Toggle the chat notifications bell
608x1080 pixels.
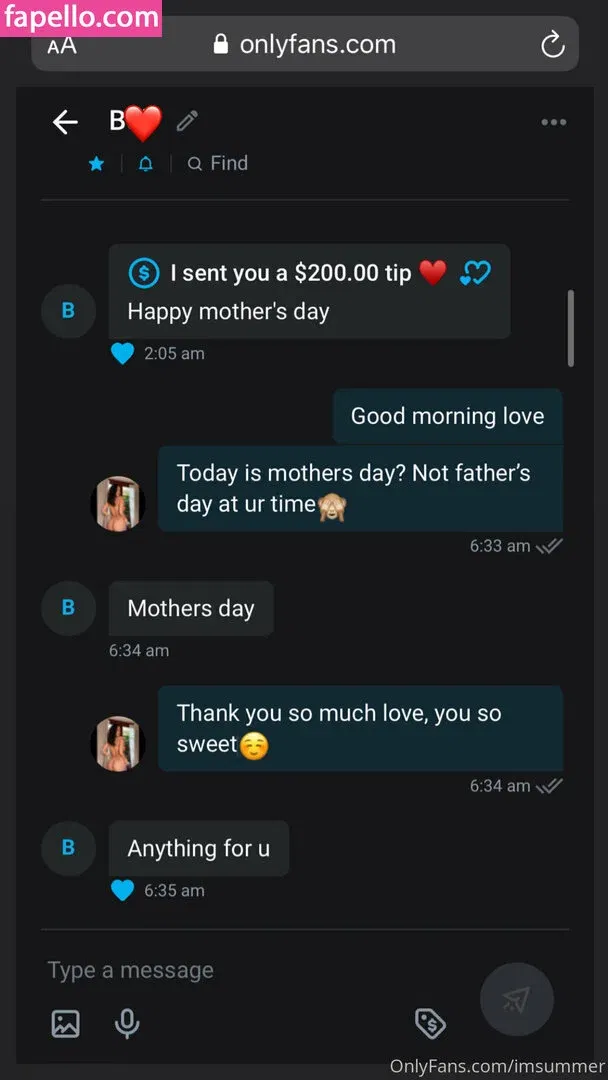(x=146, y=164)
